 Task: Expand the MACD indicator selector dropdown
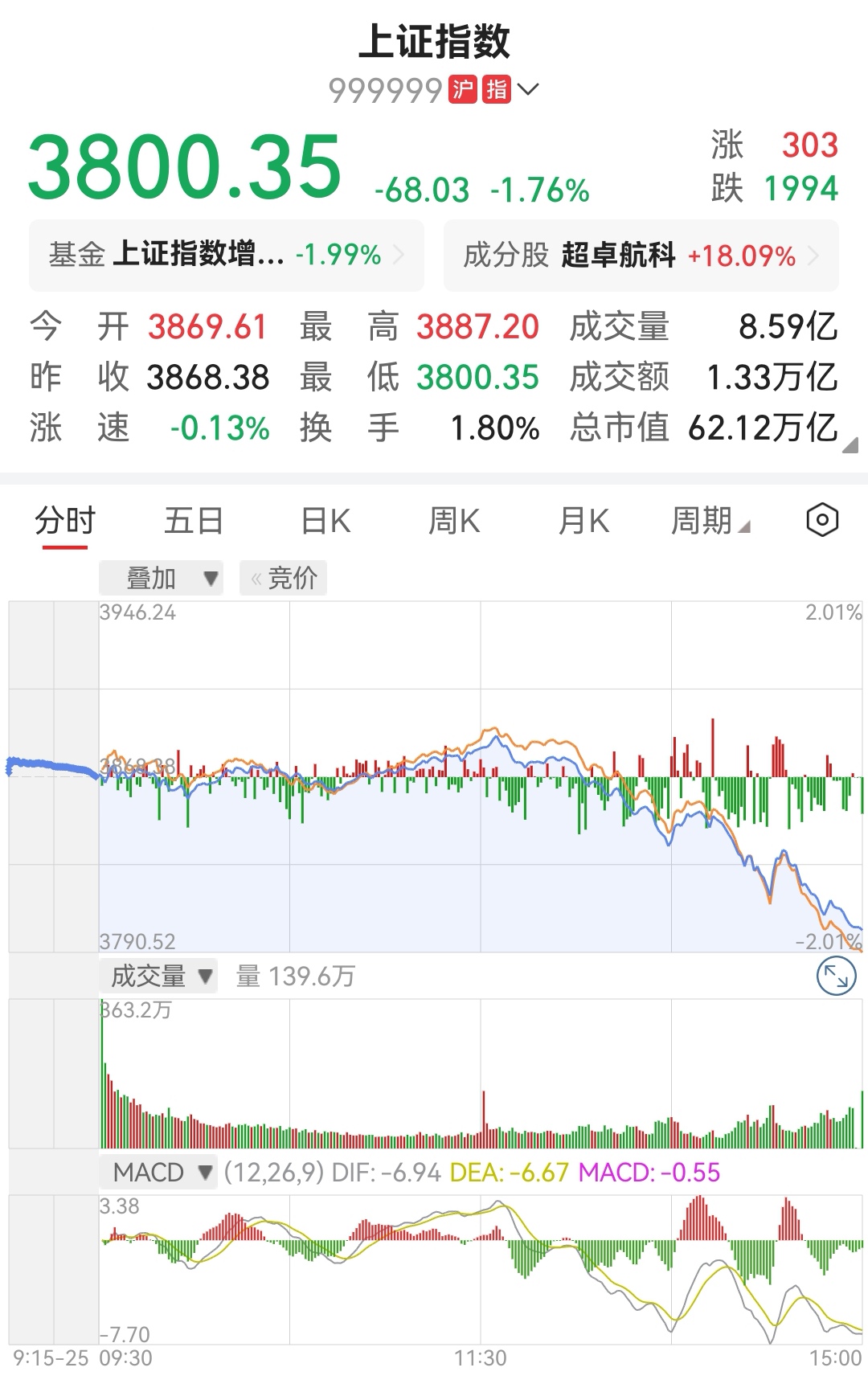(207, 1173)
